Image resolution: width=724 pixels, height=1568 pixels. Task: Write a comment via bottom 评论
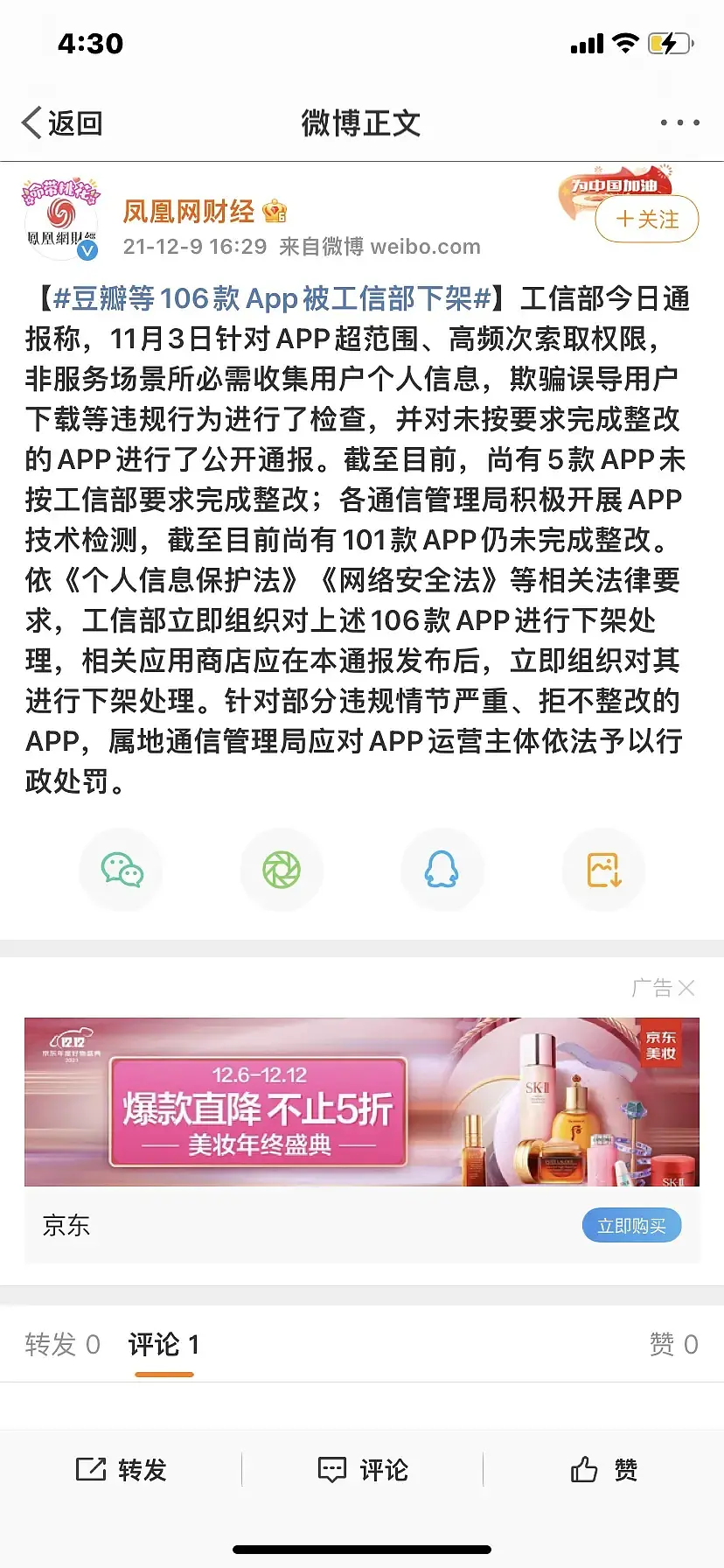click(362, 1470)
